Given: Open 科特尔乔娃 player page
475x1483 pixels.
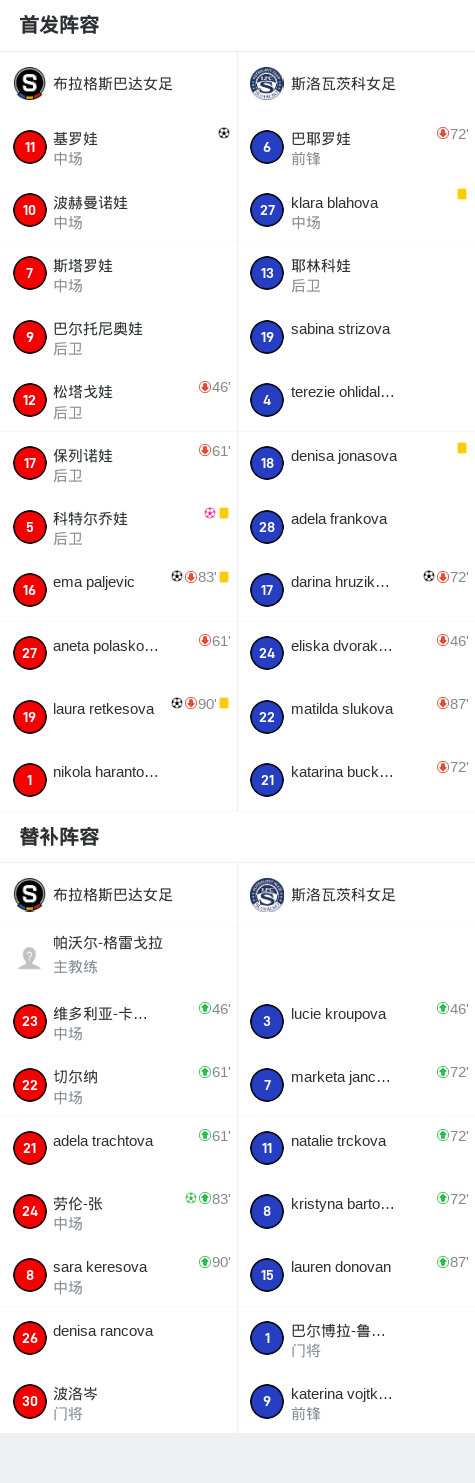Looking at the screenshot, I should click(118, 527).
